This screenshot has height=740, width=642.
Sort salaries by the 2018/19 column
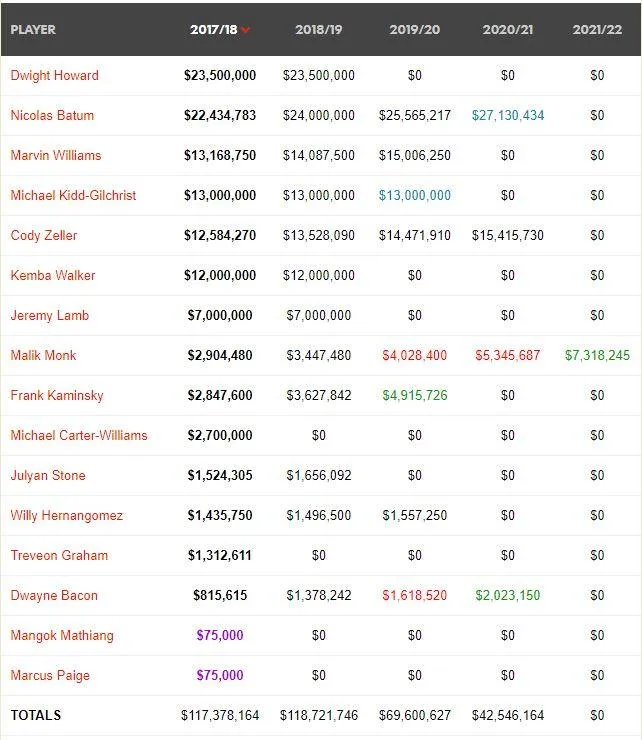[x=319, y=29]
